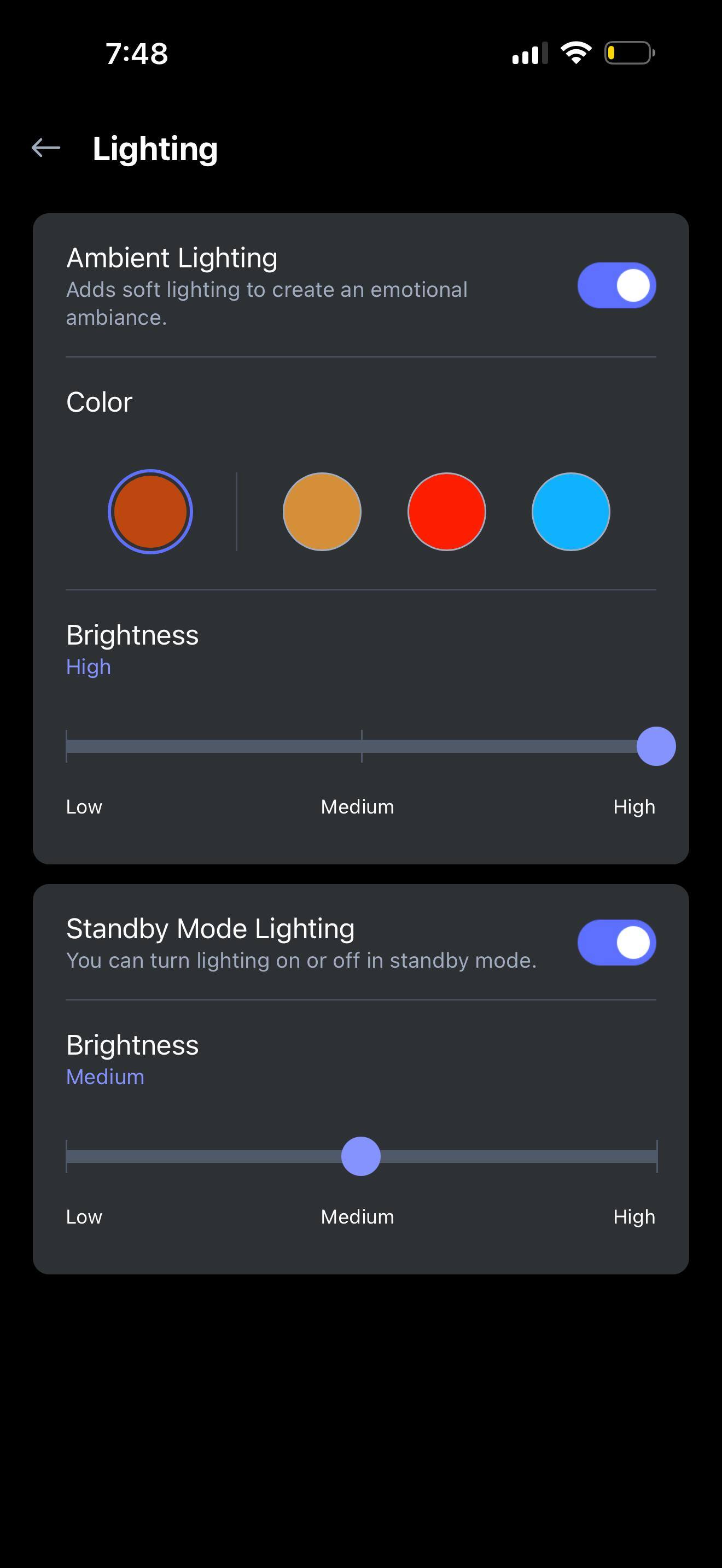Turn off the Ambient Lighting switch

pos(616,285)
